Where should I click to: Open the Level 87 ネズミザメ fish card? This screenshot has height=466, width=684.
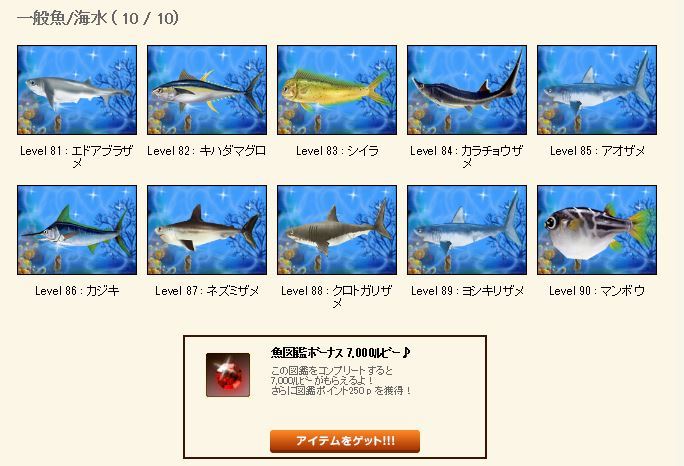[x=207, y=230]
